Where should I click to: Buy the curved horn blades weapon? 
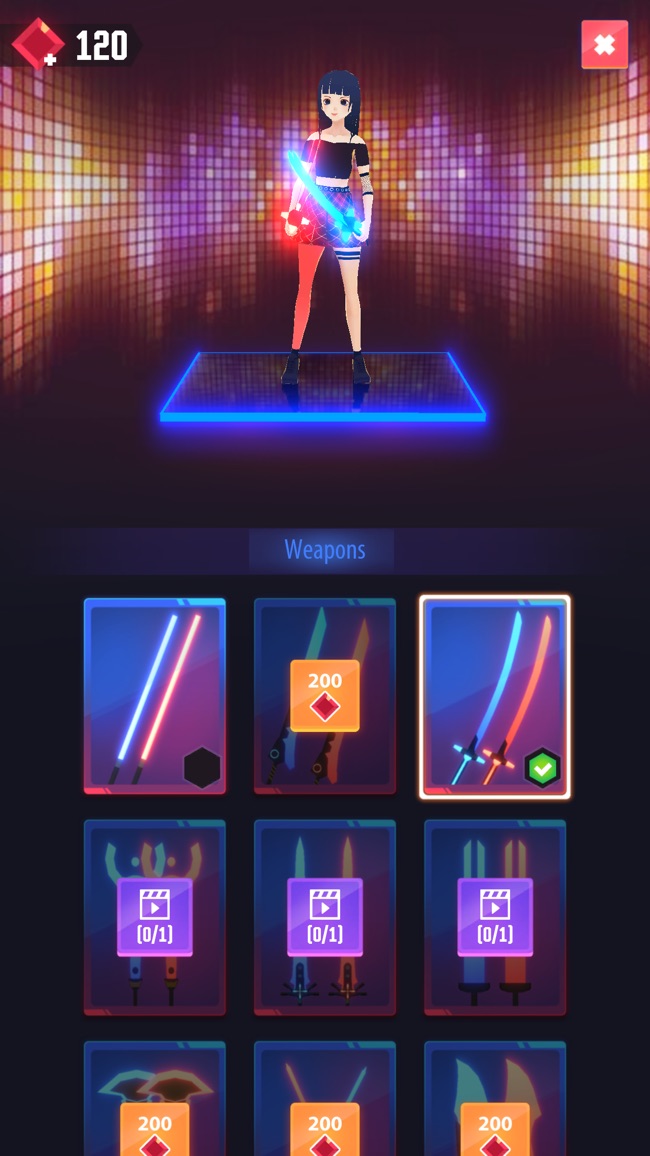pos(495,1129)
